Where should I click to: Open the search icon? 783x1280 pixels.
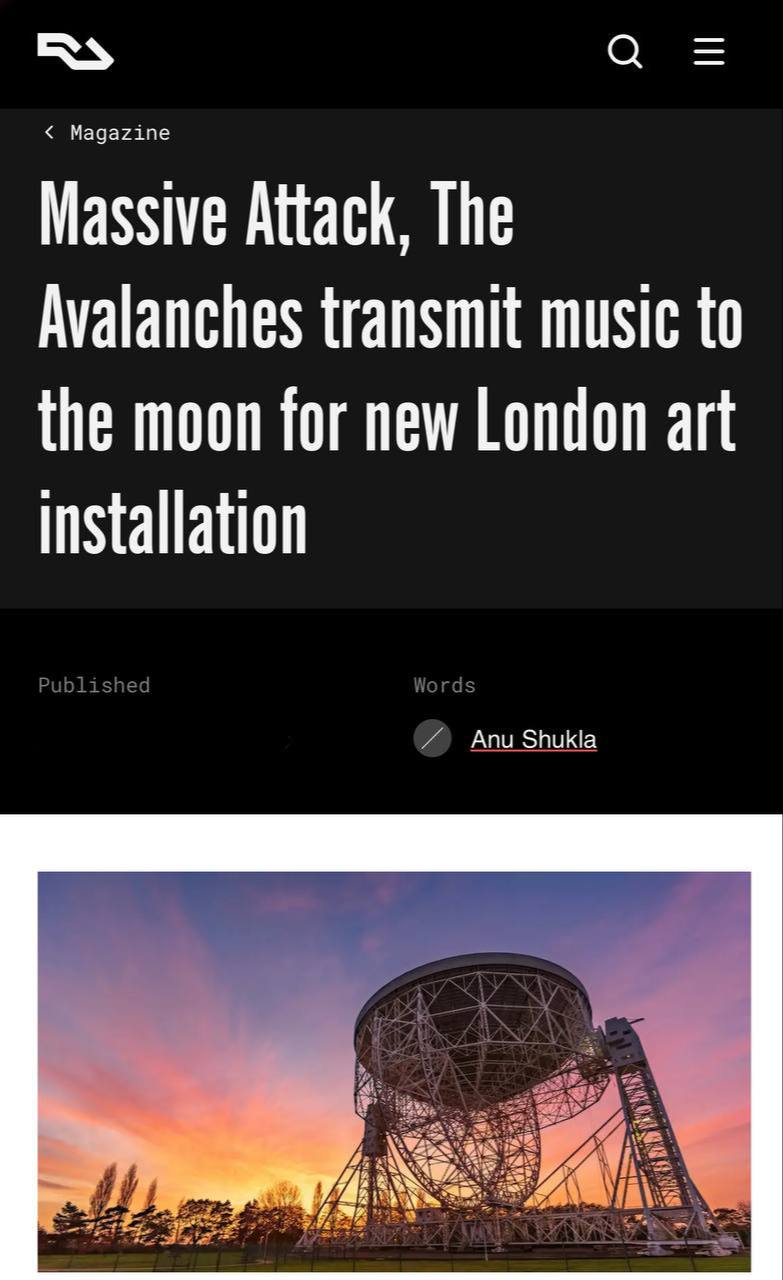pyautogui.click(x=625, y=51)
